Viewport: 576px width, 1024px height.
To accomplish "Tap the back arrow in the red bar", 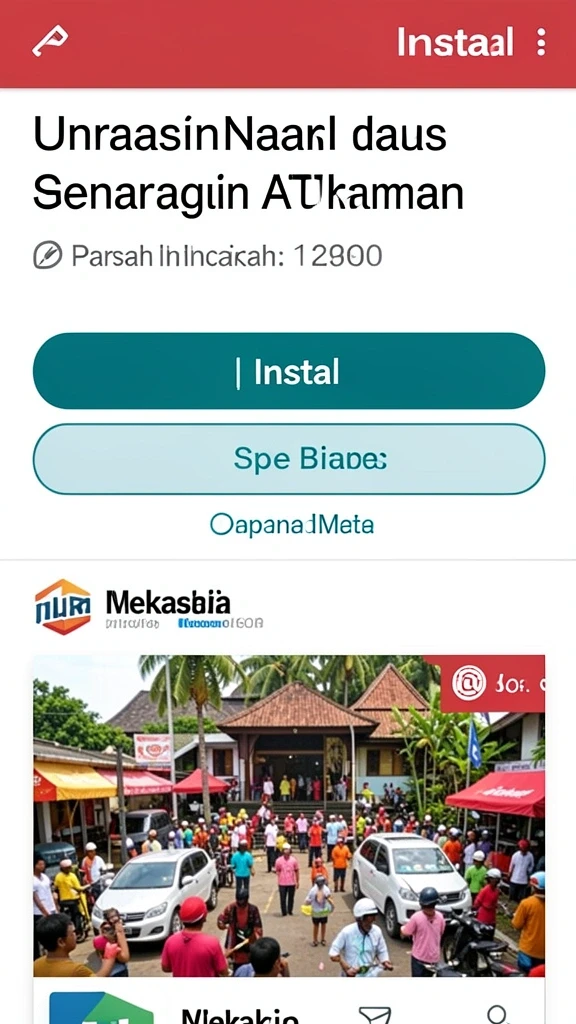I will click(x=50, y=40).
